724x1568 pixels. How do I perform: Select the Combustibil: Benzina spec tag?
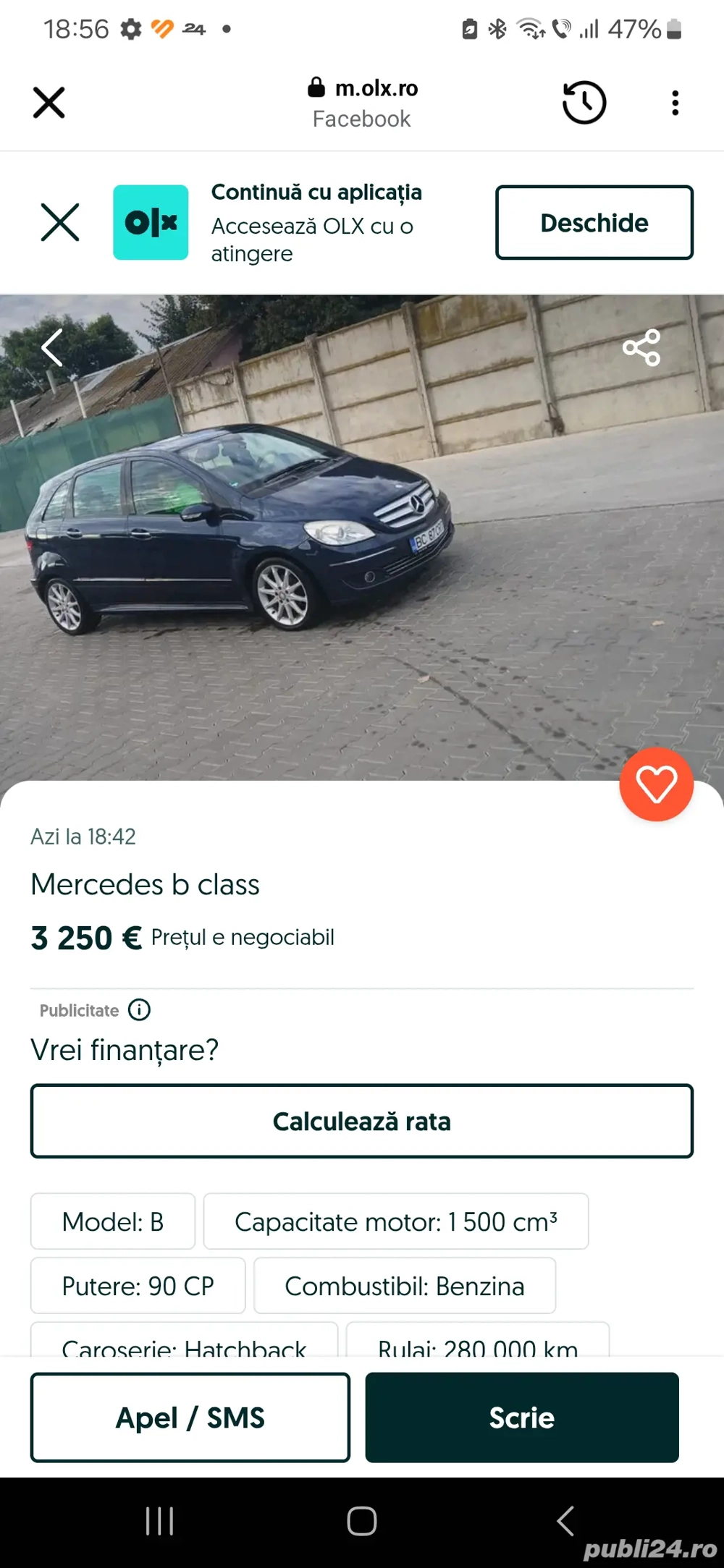pyautogui.click(x=404, y=1286)
